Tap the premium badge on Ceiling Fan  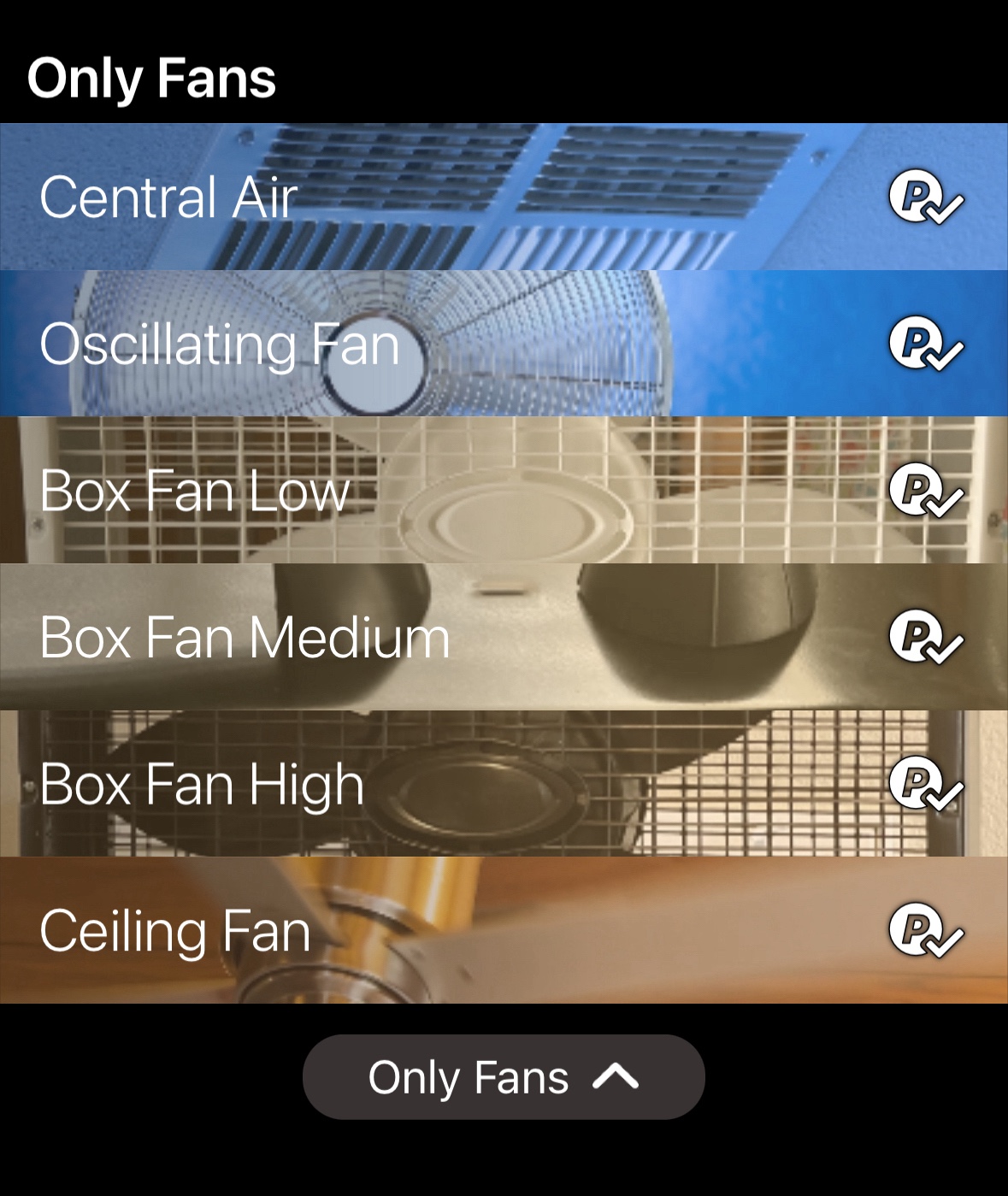[x=925, y=930]
